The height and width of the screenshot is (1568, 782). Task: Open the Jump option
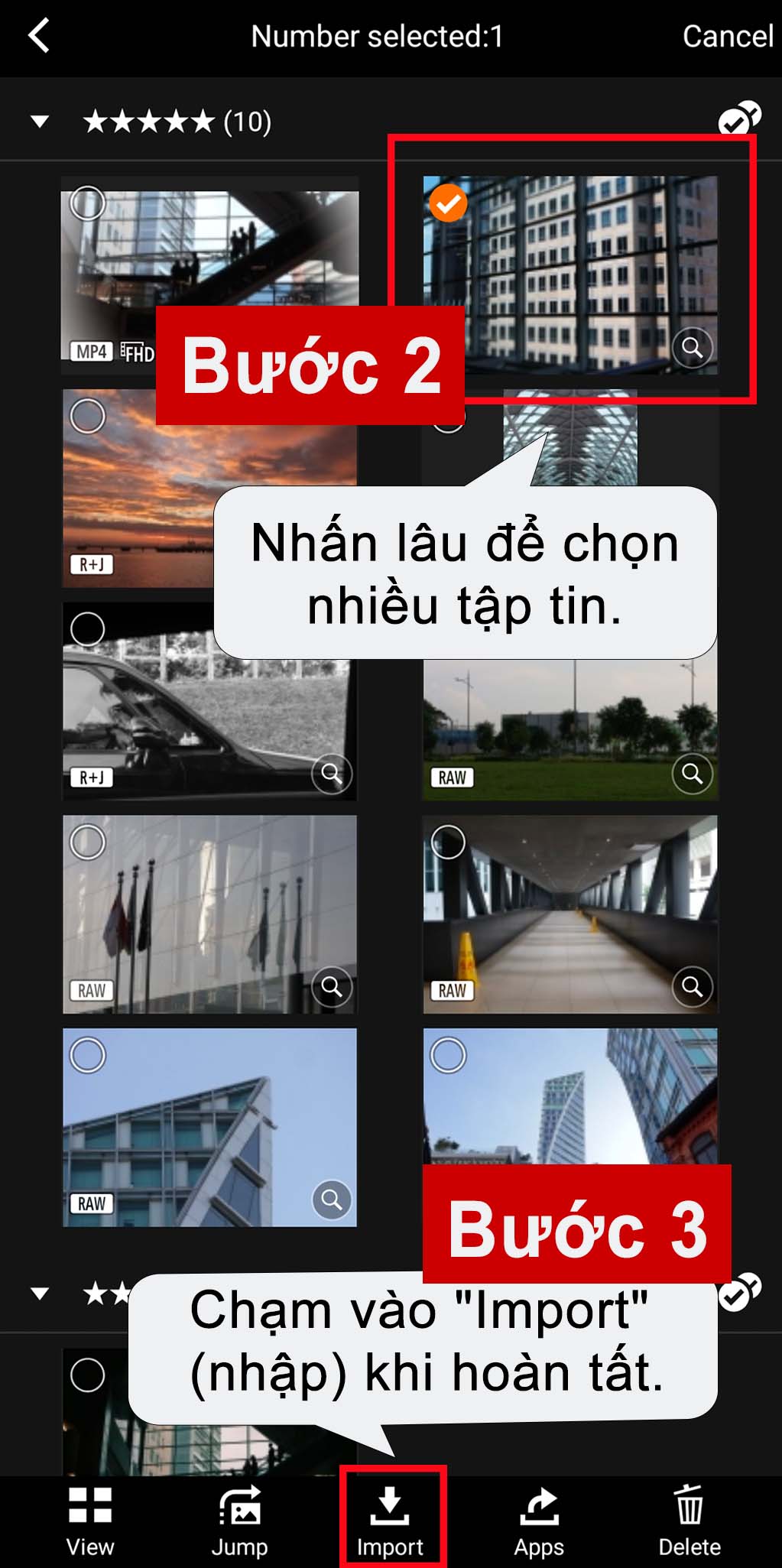coord(240,1521)
